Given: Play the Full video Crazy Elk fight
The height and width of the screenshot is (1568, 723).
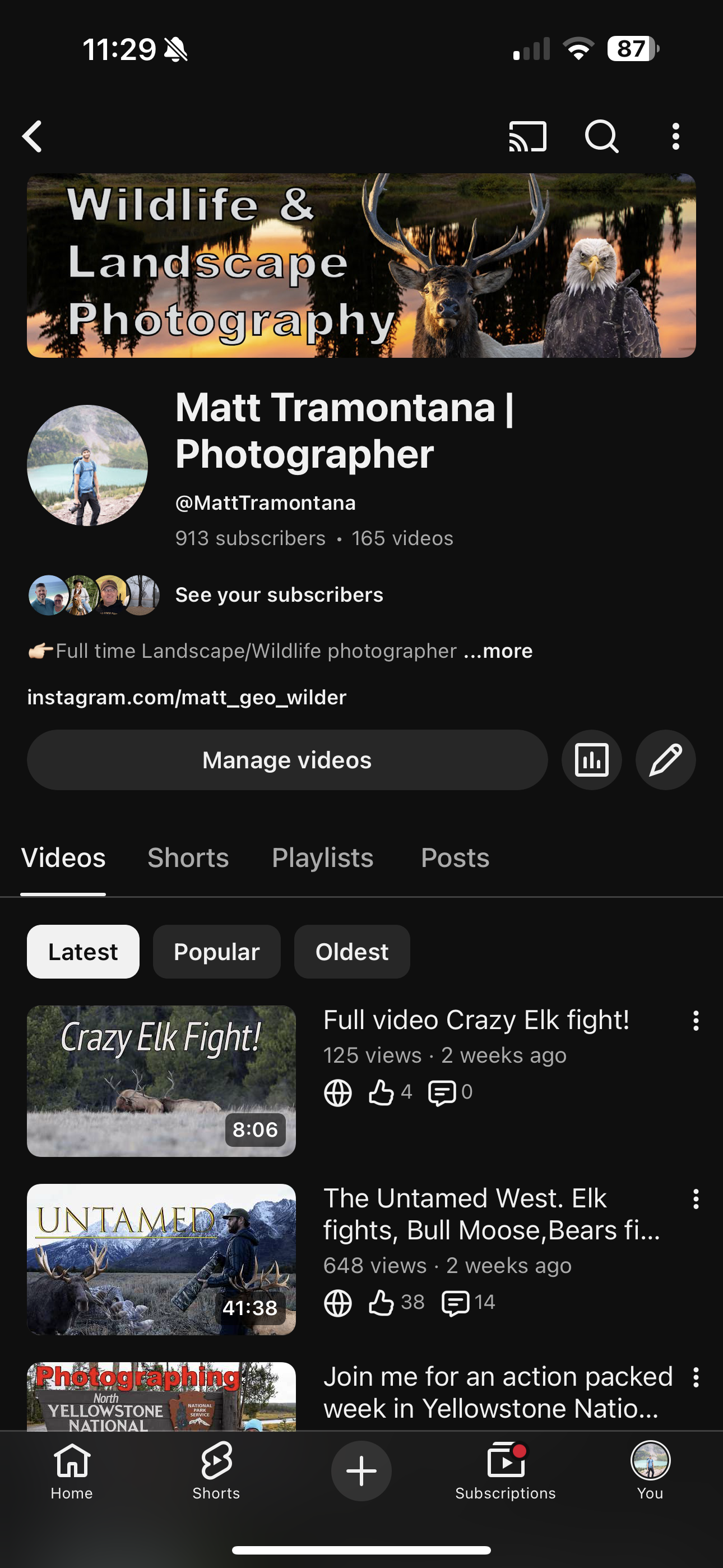Looking at the screenshot, I should [161, 1081].
